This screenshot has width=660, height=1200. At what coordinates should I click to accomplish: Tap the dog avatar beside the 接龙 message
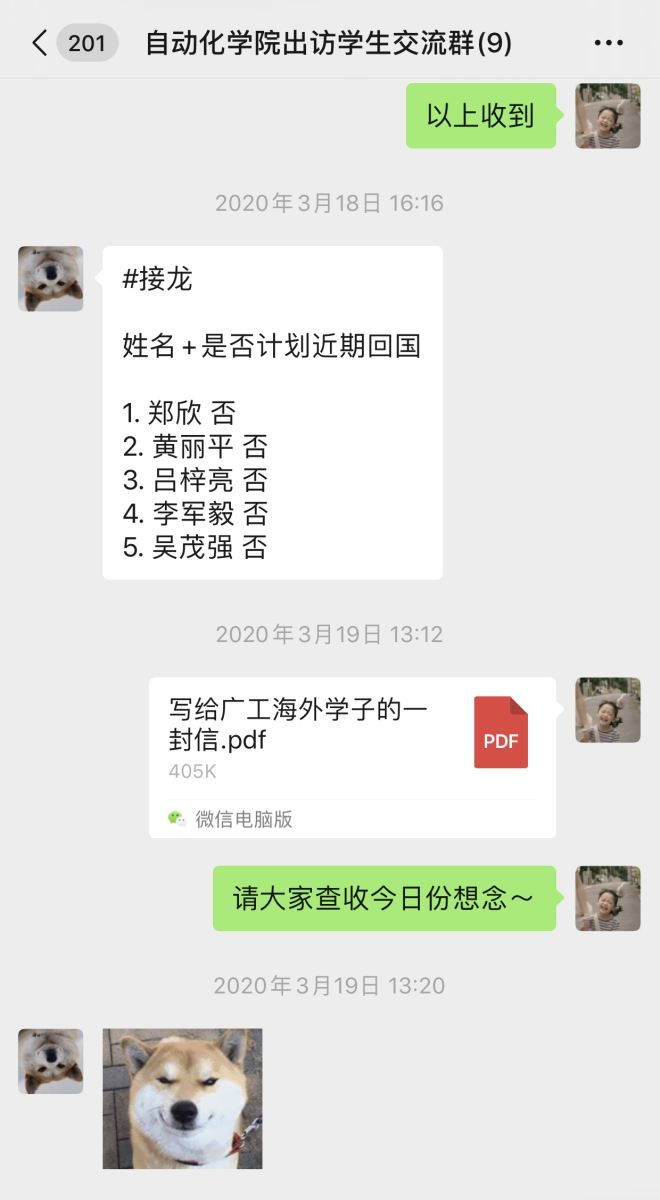[51, 279]
